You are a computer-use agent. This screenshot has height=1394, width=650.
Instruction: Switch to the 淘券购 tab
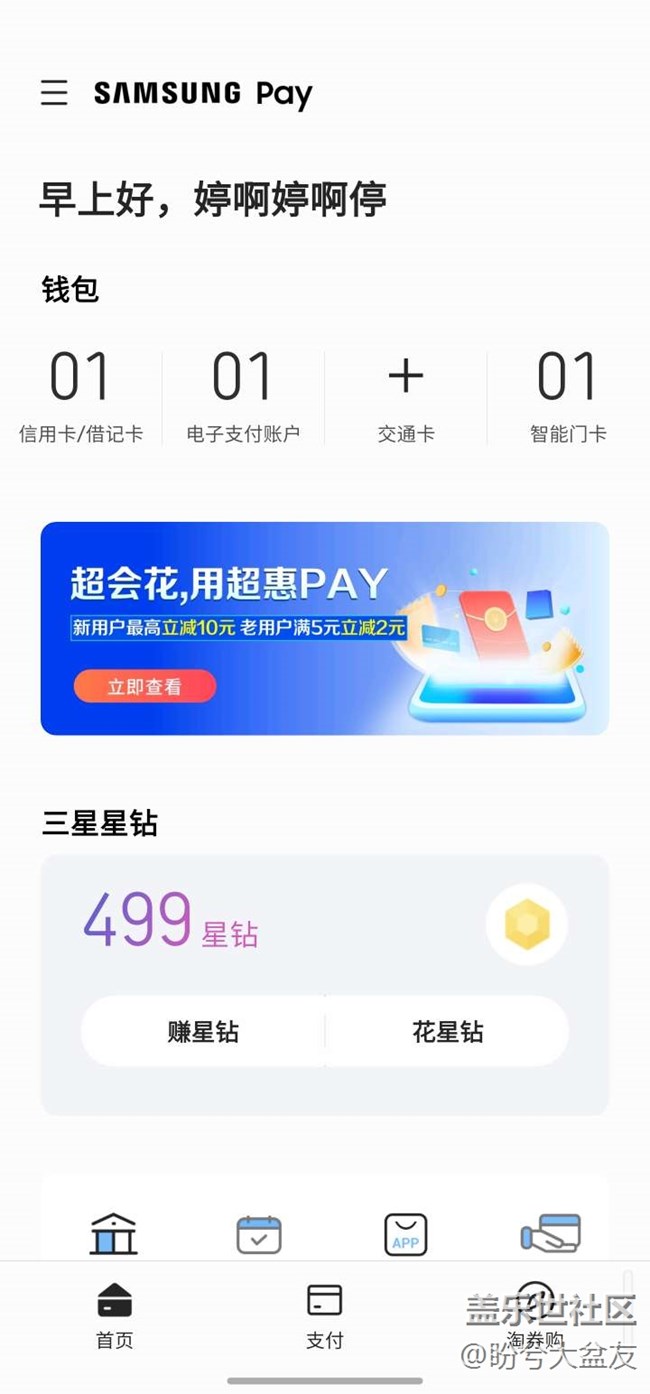click(x=535, y=1316)
